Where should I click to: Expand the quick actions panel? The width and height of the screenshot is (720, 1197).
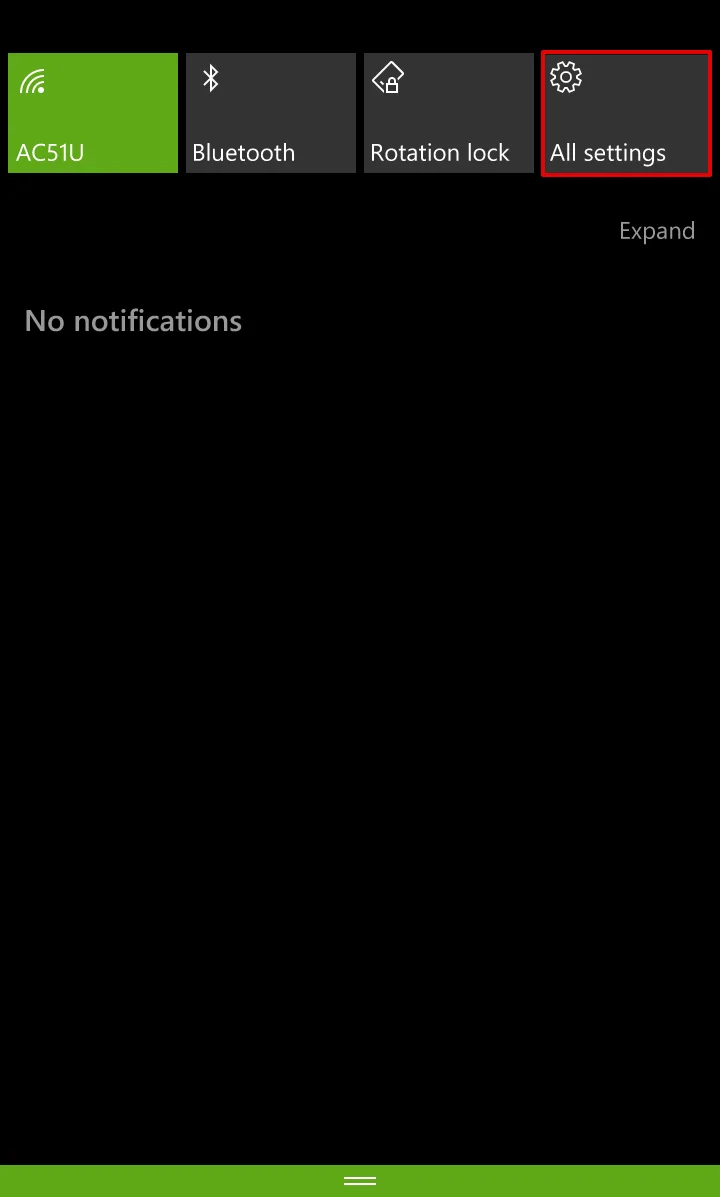tap(656, 231)
